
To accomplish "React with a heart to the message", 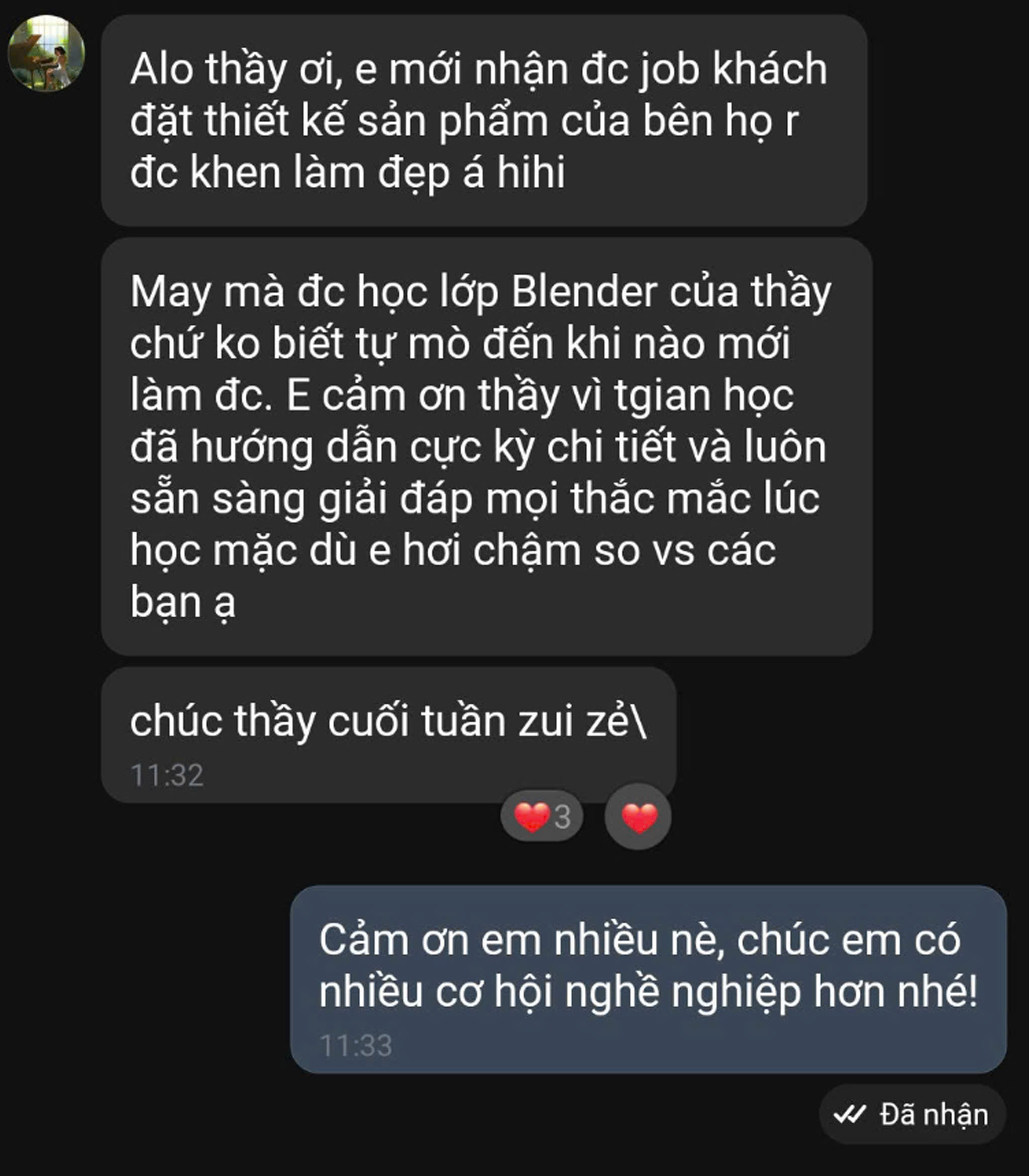I will pyautogui.click(x=638, y=816).
